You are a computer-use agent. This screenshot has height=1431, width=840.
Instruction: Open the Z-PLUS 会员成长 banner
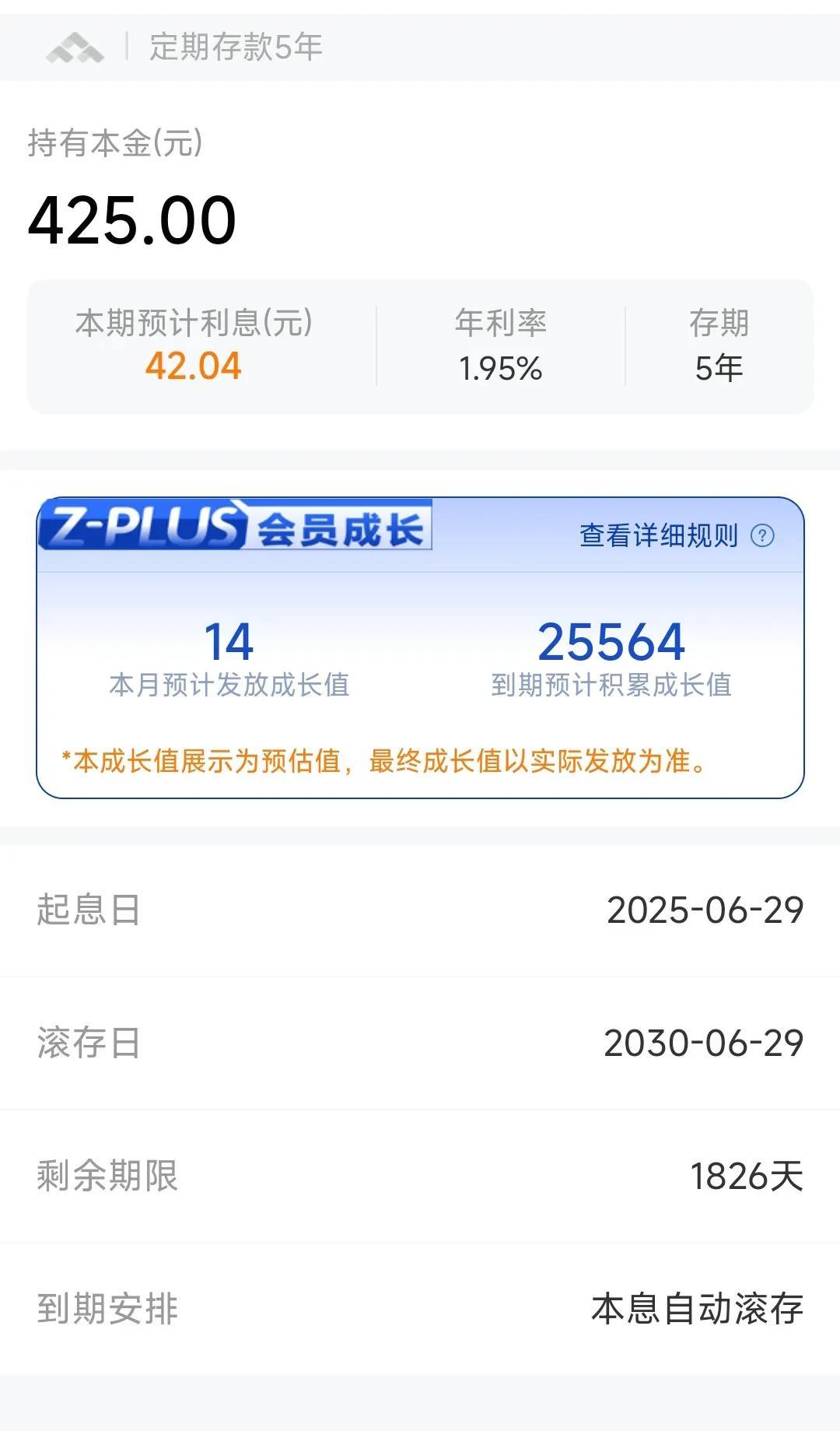click(236, 525)
